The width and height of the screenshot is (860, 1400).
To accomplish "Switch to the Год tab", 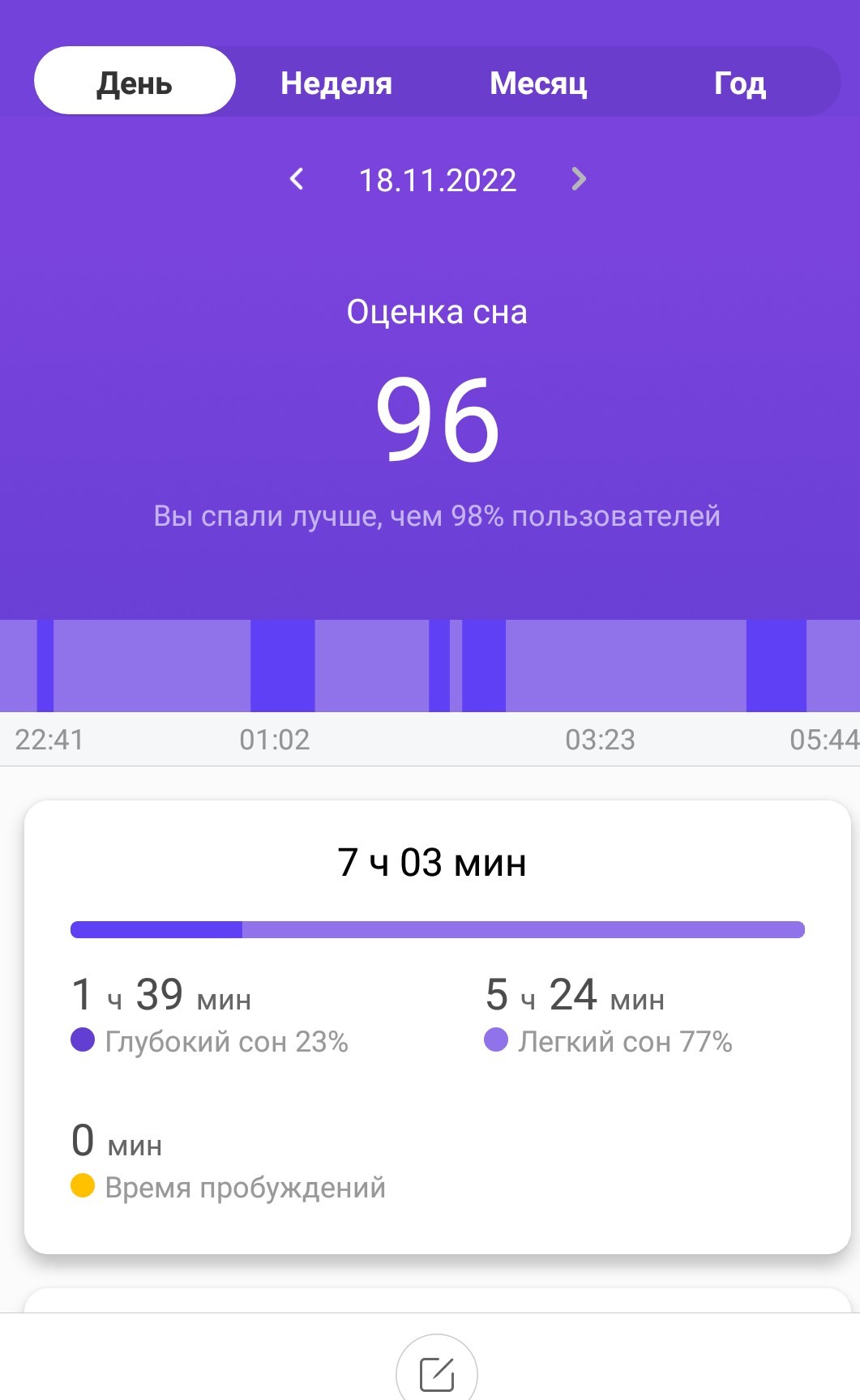I will (739, 83).
